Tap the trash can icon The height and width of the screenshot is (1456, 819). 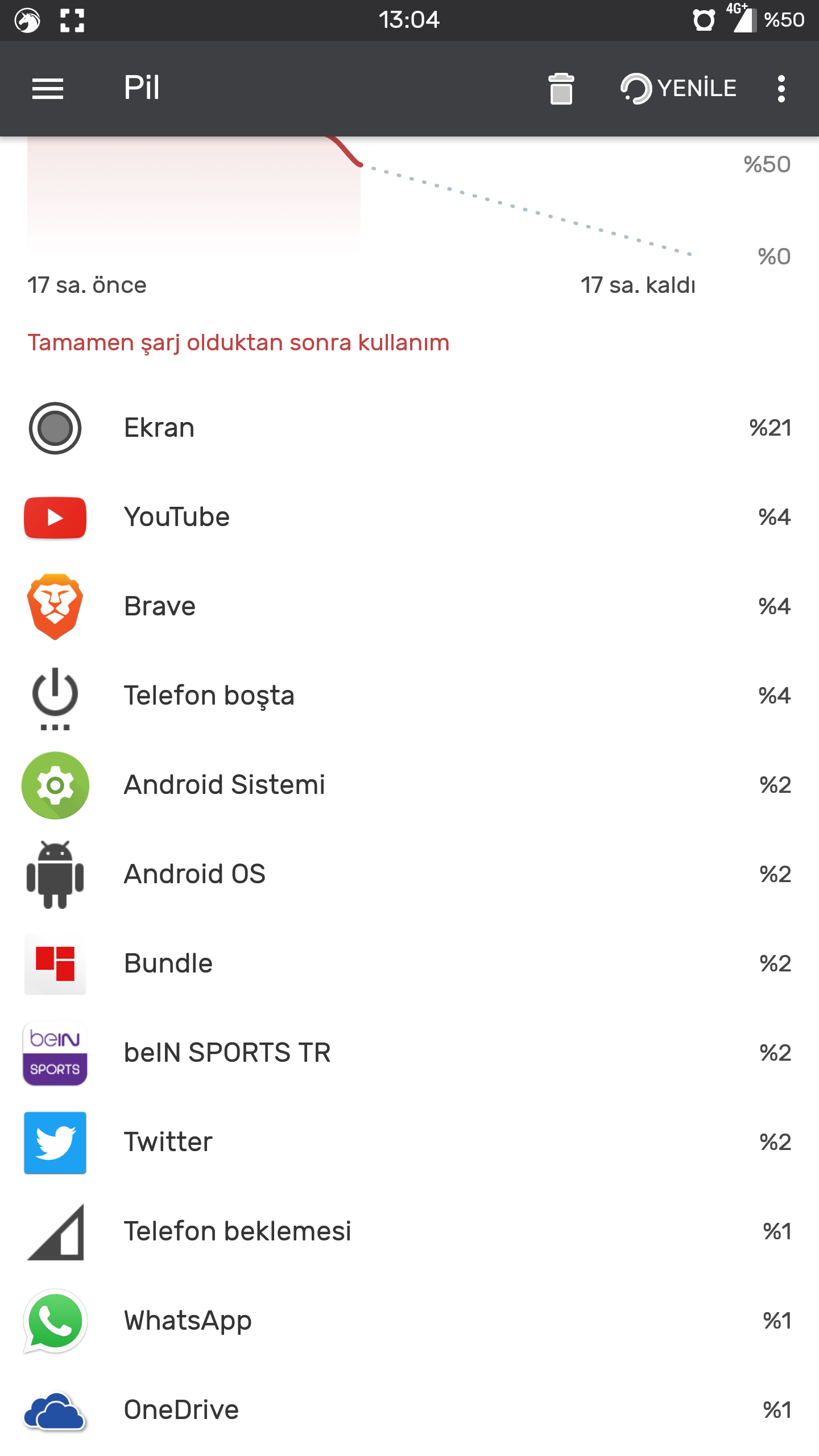561,89
